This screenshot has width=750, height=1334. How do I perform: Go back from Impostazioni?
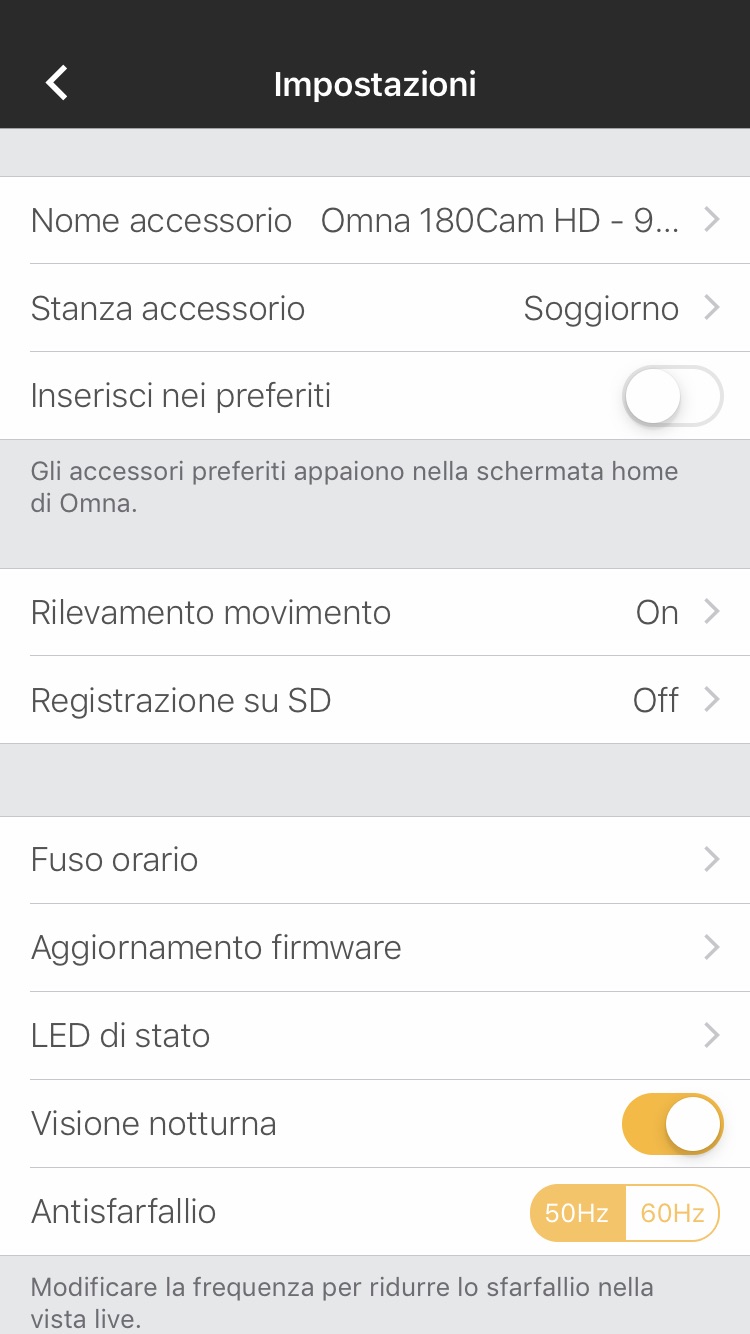(x=57, y=83)
